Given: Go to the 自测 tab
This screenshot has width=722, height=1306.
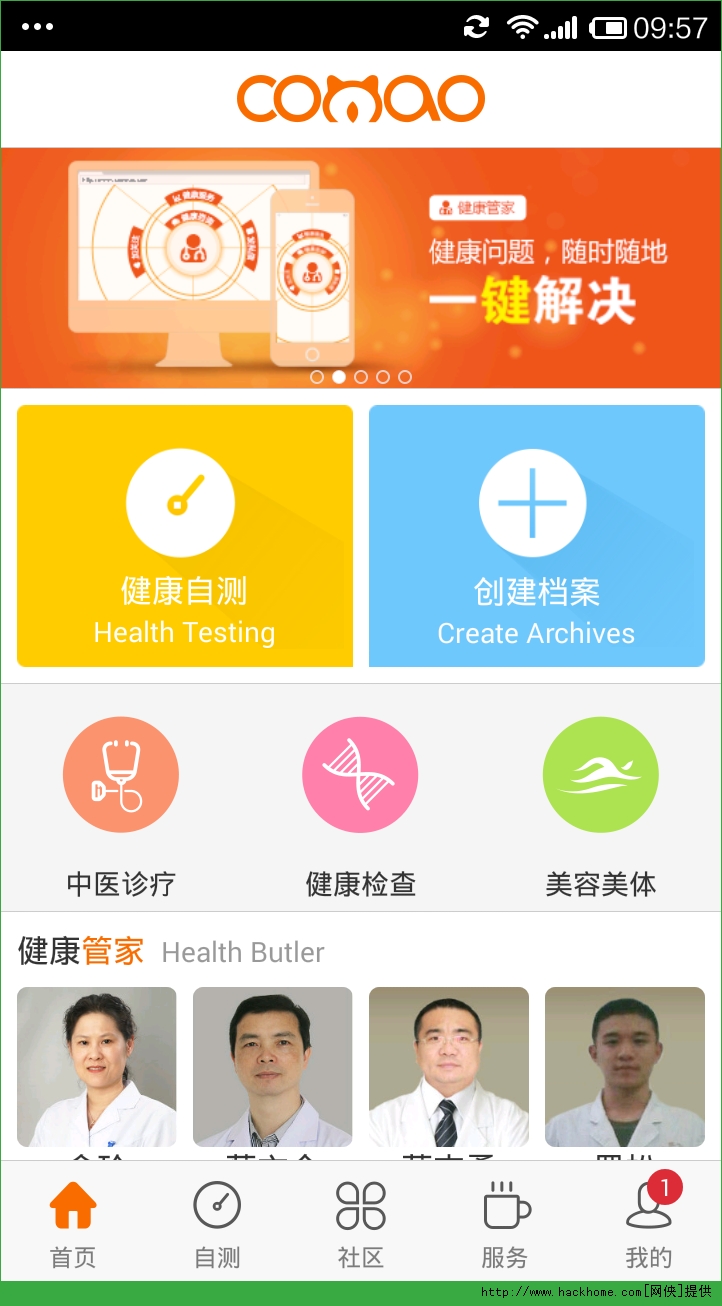Looking at the screenshot, I should point(217,1224).
